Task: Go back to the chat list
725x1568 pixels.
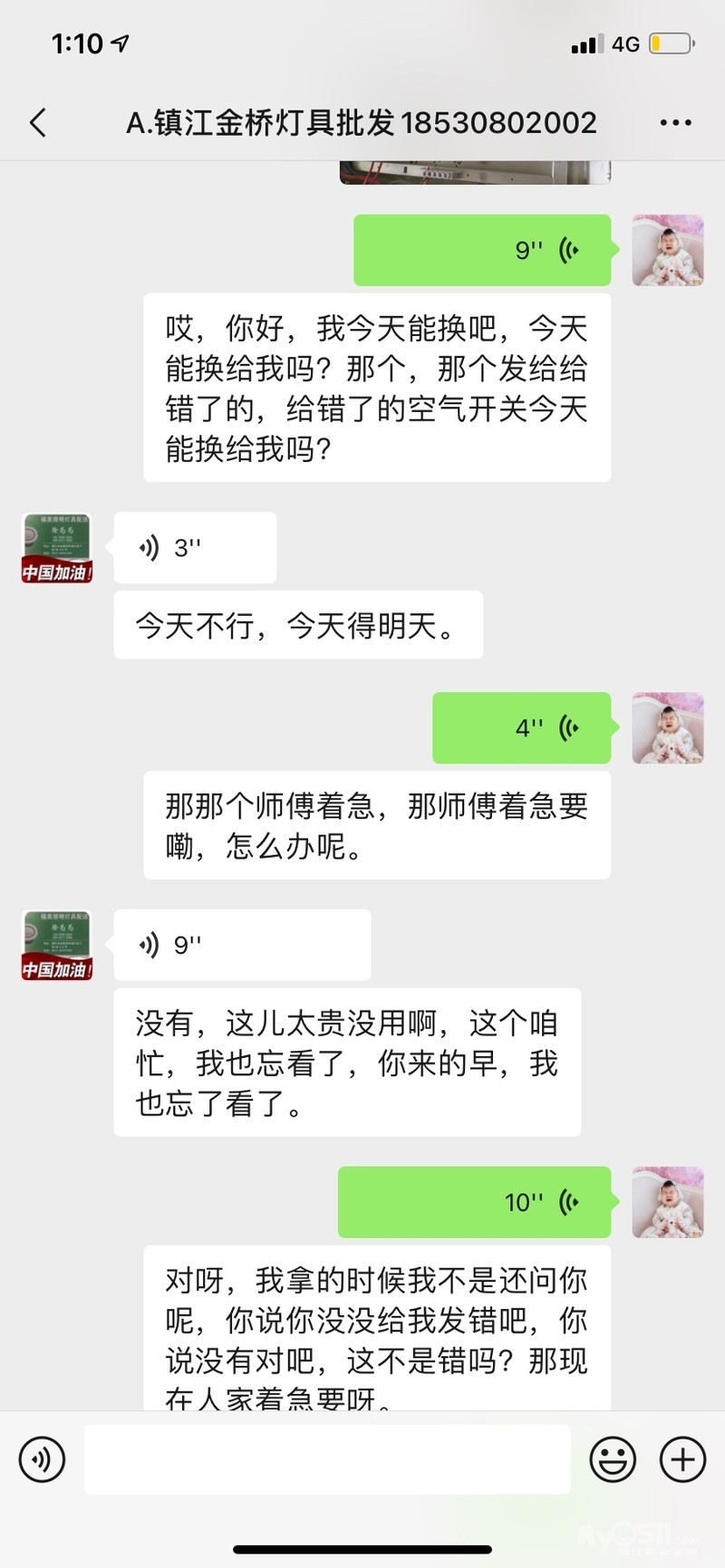Action: point(38,122)
